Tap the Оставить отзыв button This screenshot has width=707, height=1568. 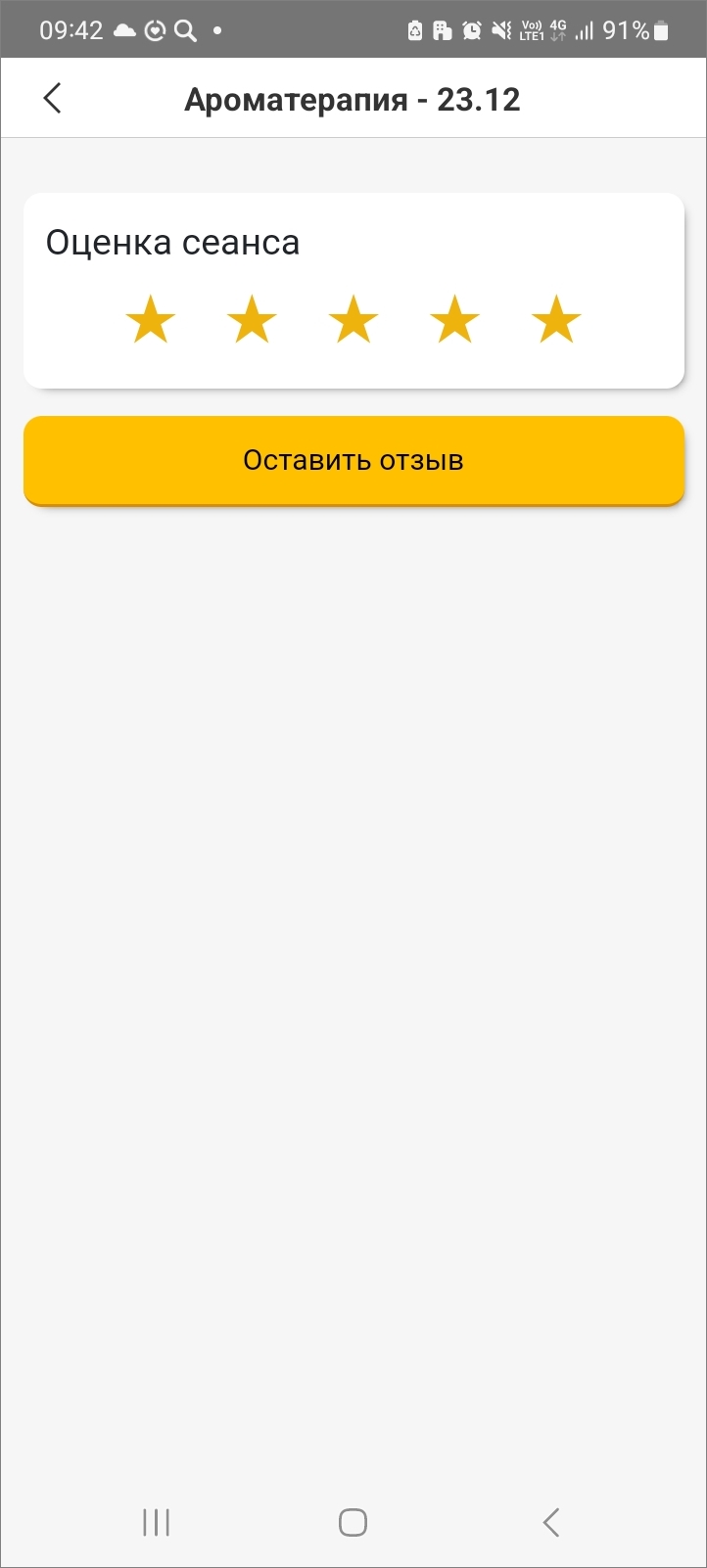[x=353, y=460]
